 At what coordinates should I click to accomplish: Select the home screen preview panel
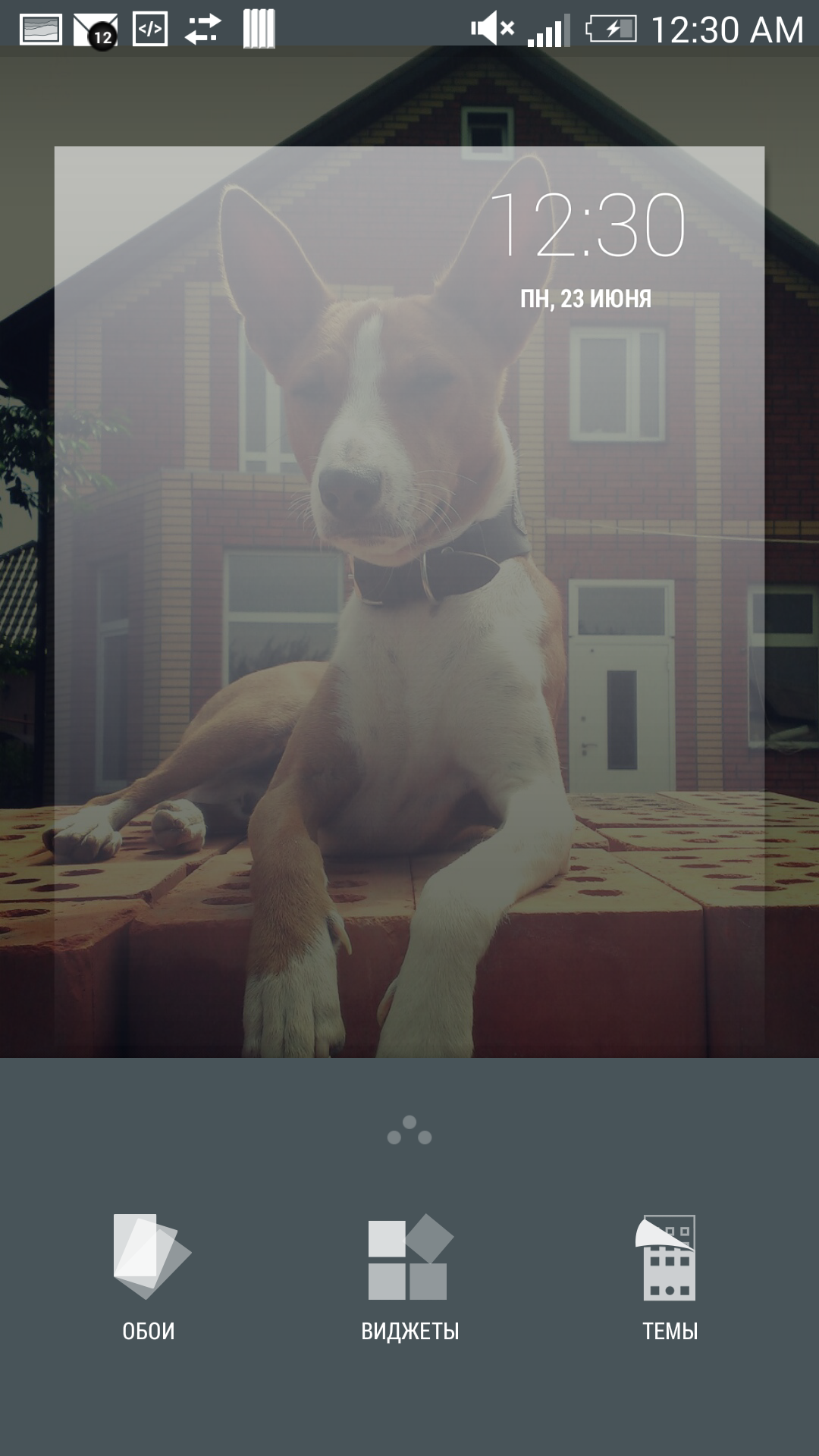pyautogui.click(x=409, y=601)
